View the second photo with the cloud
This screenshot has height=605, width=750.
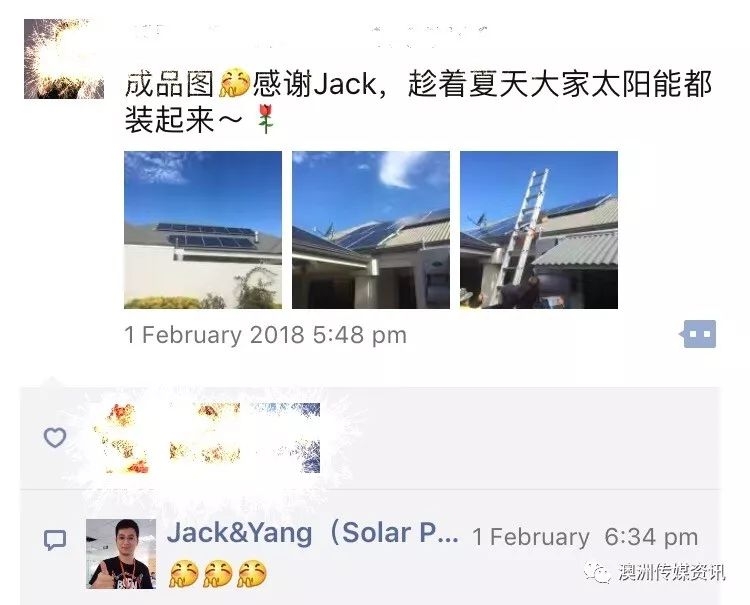[x=371, y=229]
